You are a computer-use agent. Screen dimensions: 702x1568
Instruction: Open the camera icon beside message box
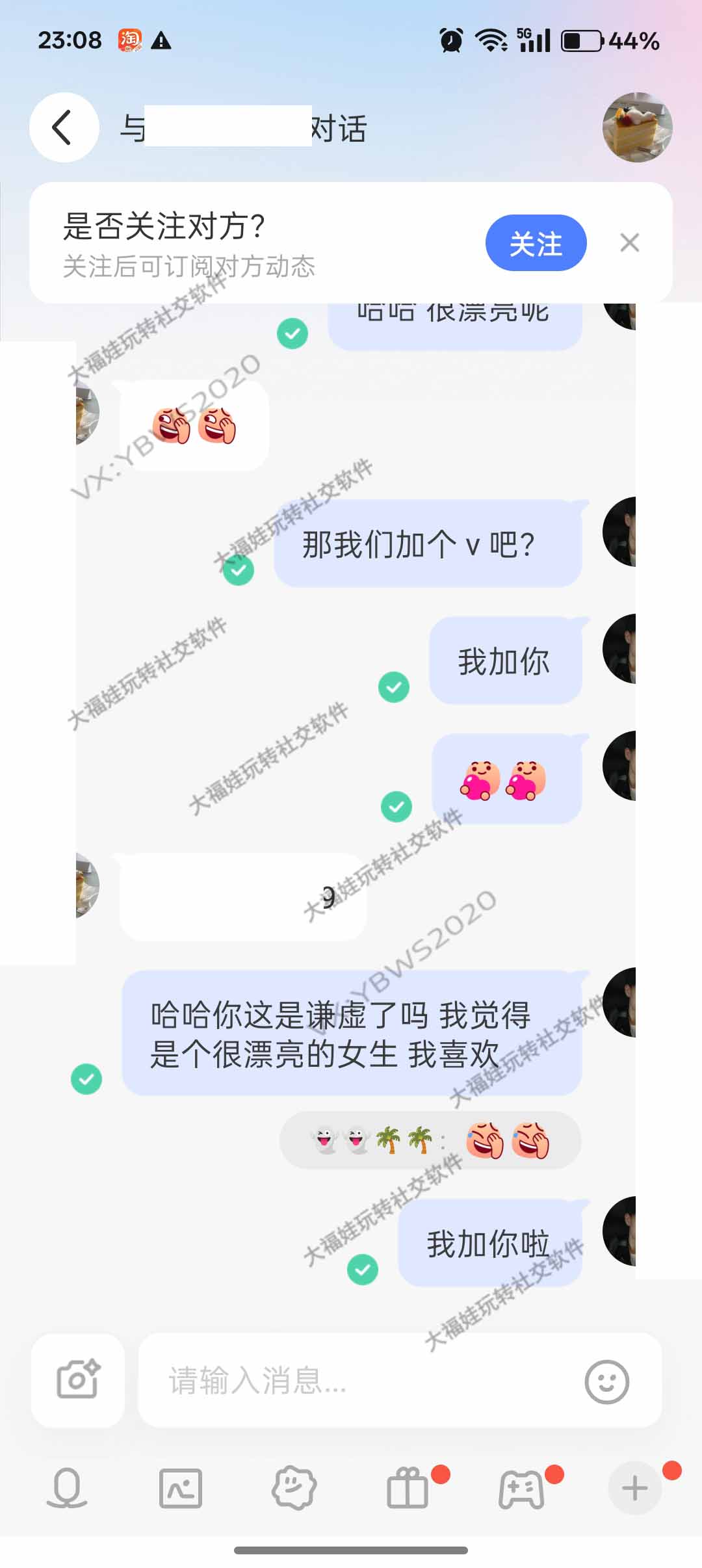78,1380
